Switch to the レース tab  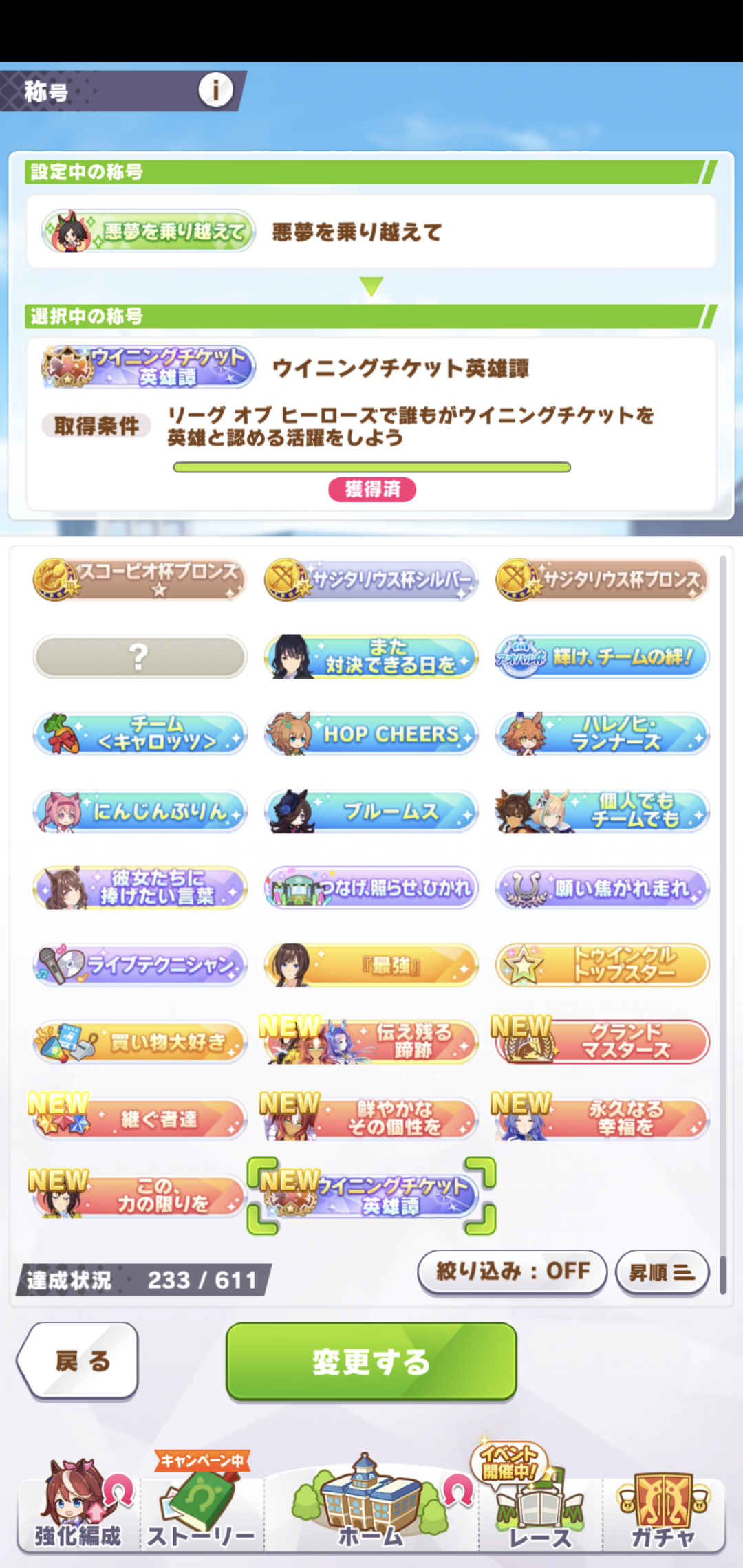point(540,1507)
